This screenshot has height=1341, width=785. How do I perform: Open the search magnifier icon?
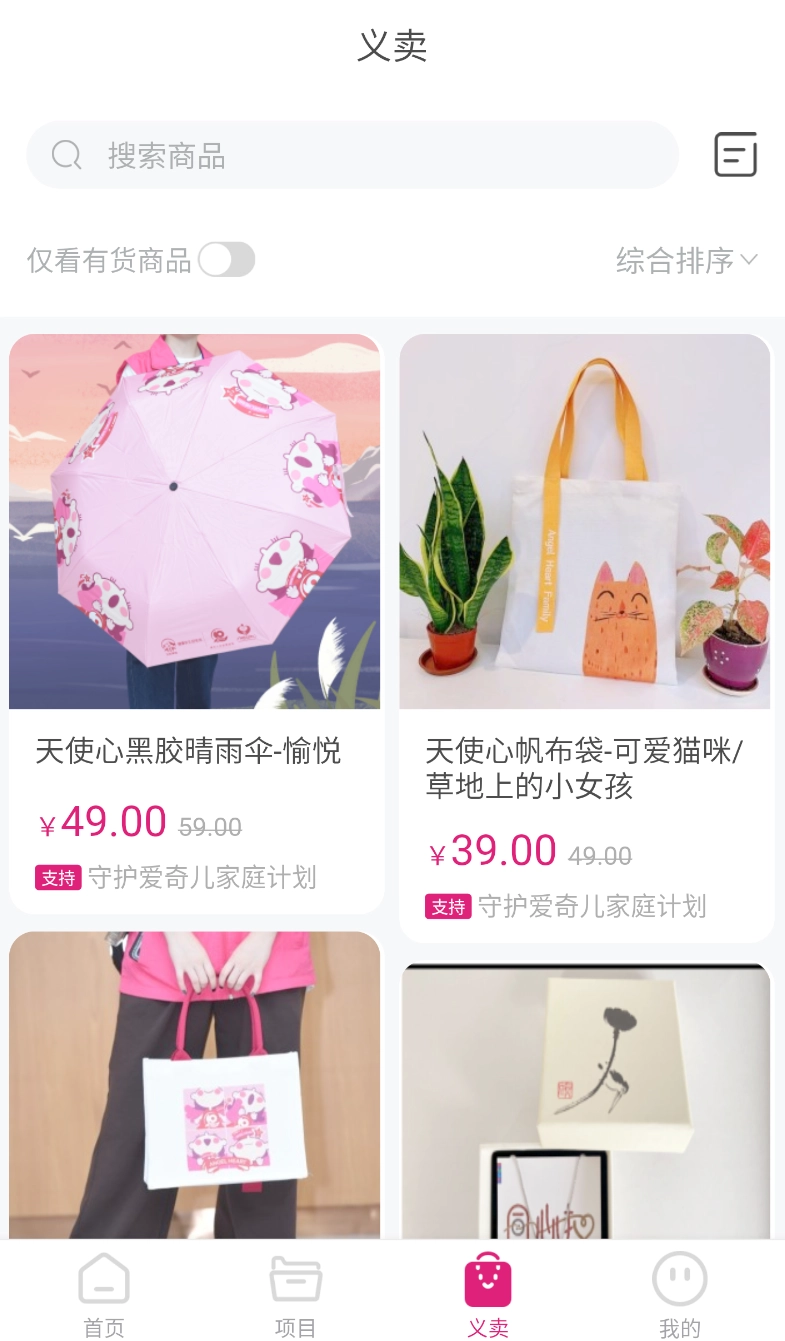pos(65,154)
